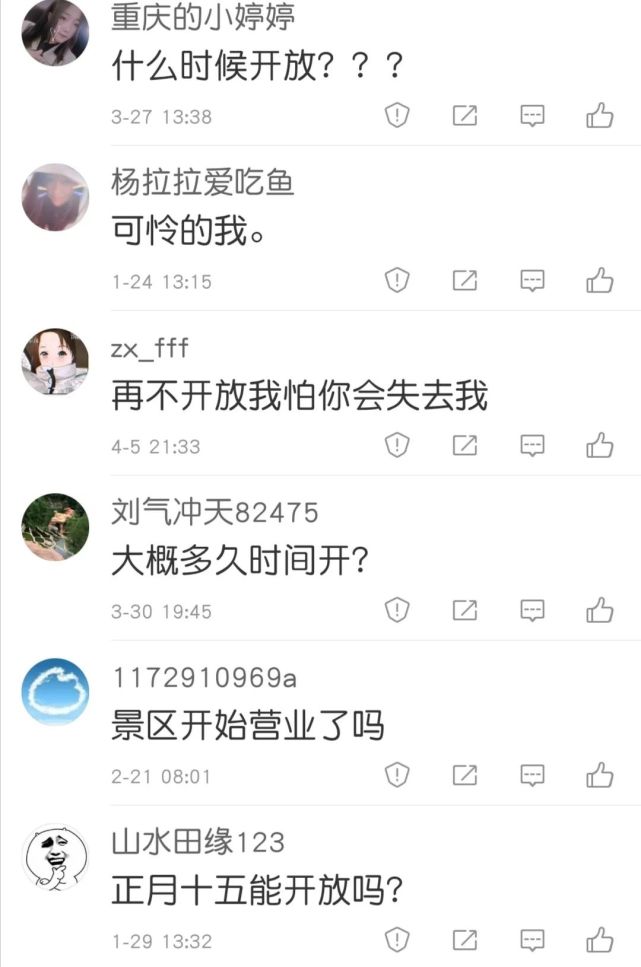Report the comment by 刘气冲天82475
Screen dimensions: 641x967
(x=398, y=609)
